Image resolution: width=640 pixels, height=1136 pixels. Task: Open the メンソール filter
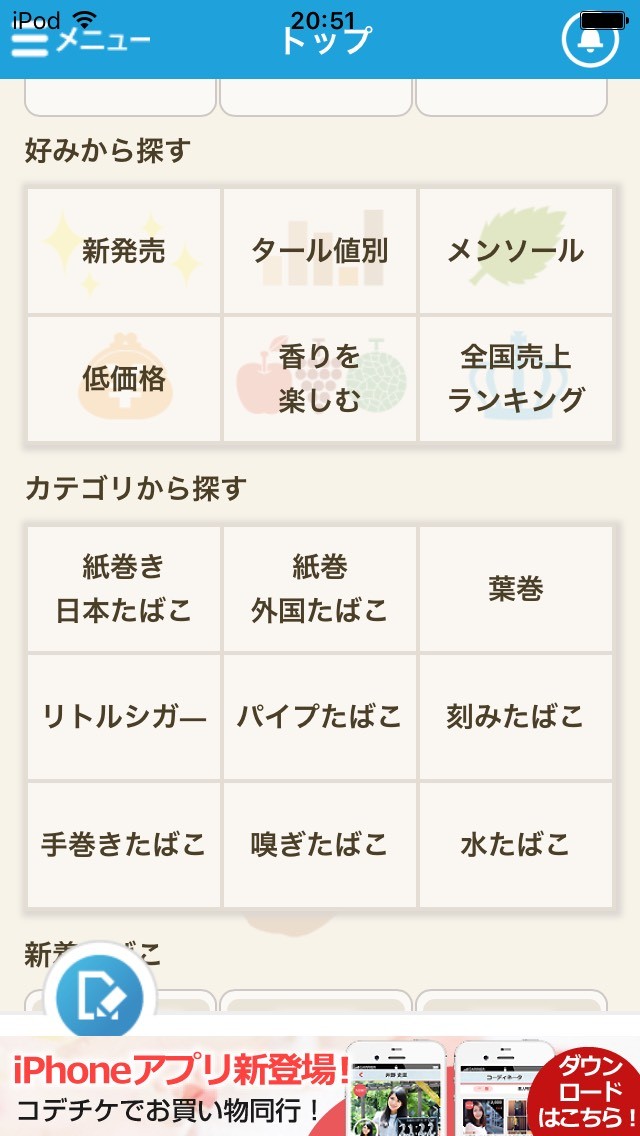[515, 251]
